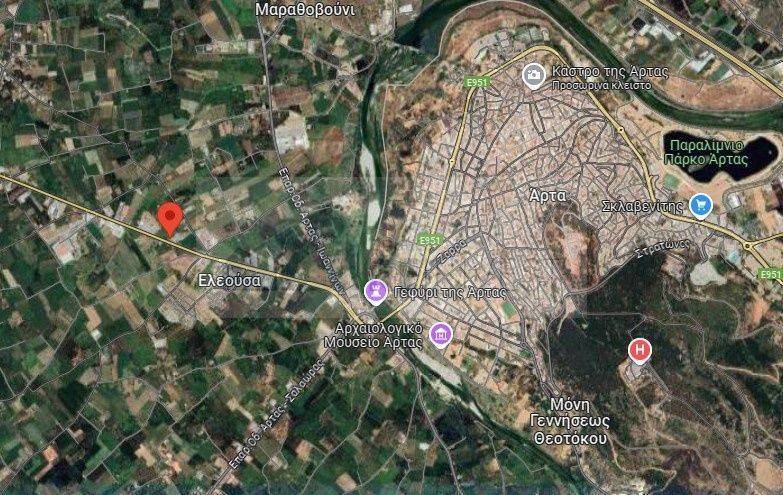
Task: Tap the hospital H marker
Action: 639,350
